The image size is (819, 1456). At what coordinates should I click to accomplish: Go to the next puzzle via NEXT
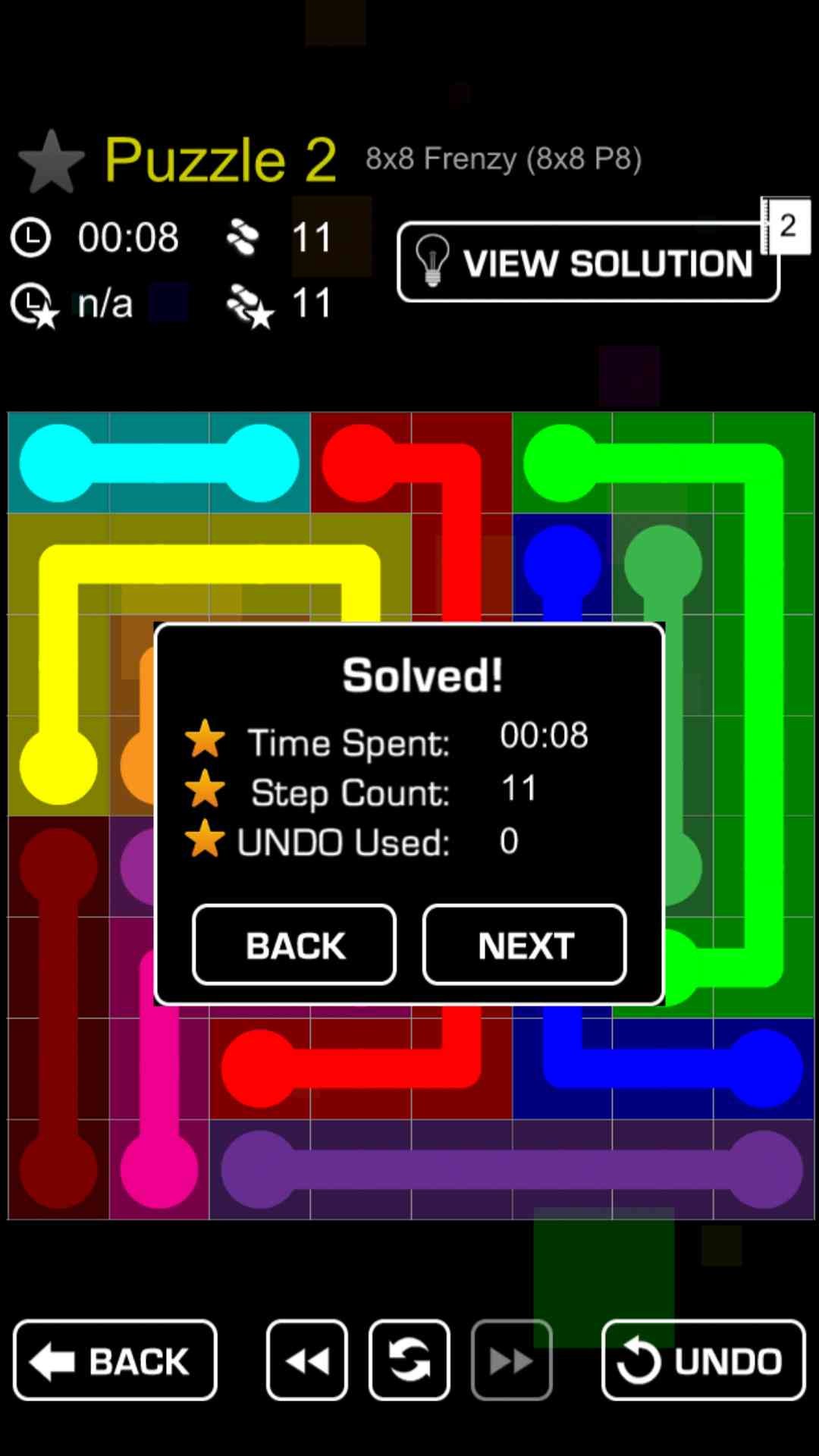[524, 945]
